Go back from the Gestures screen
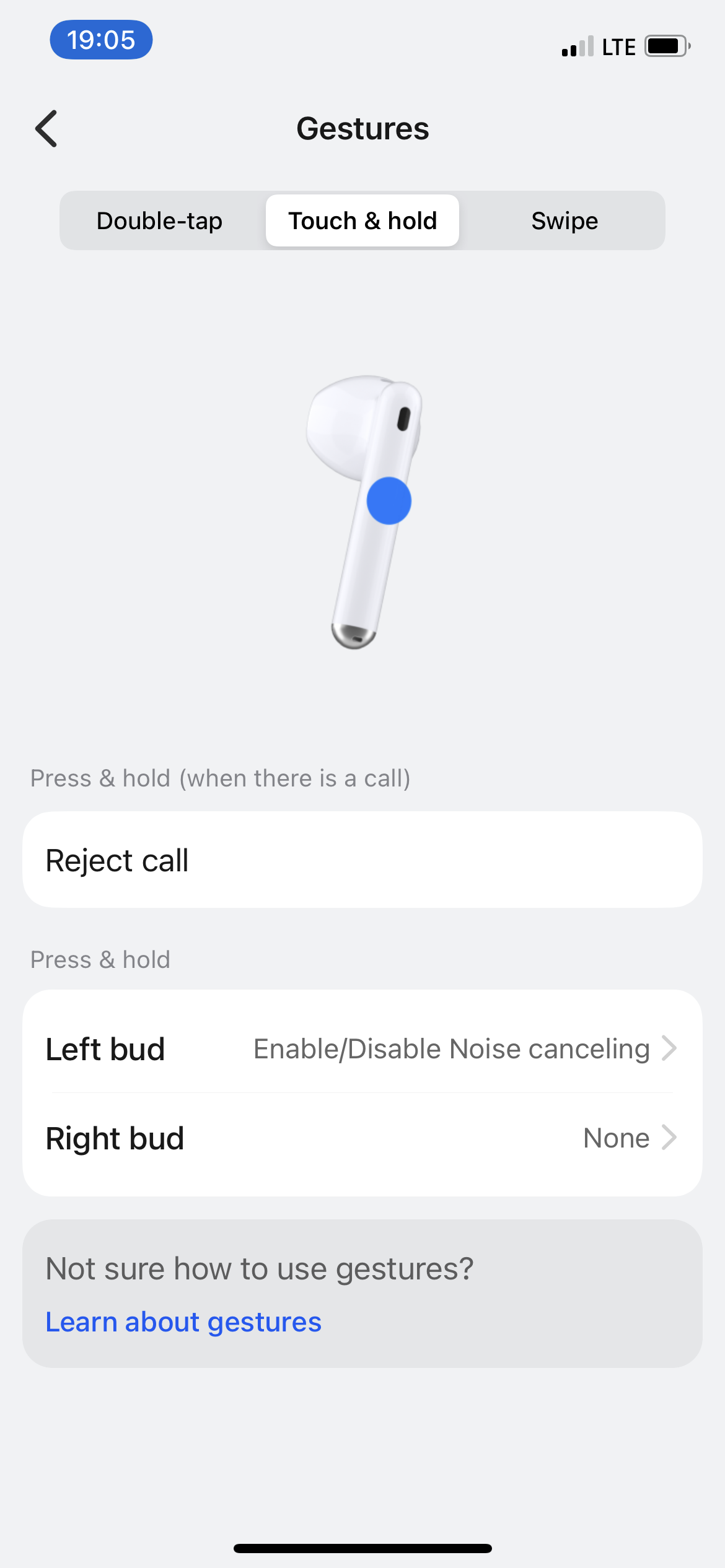 pyautogui.click(x=46, y=129)
